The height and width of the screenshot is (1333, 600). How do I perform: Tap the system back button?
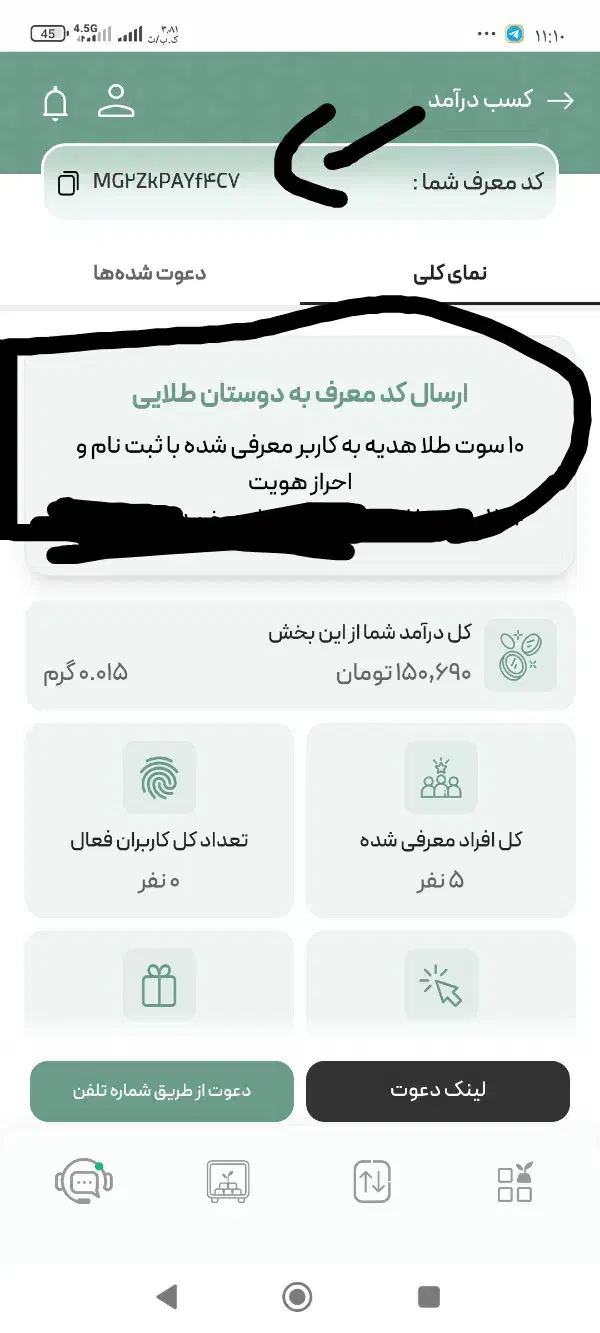(167, 1297)
